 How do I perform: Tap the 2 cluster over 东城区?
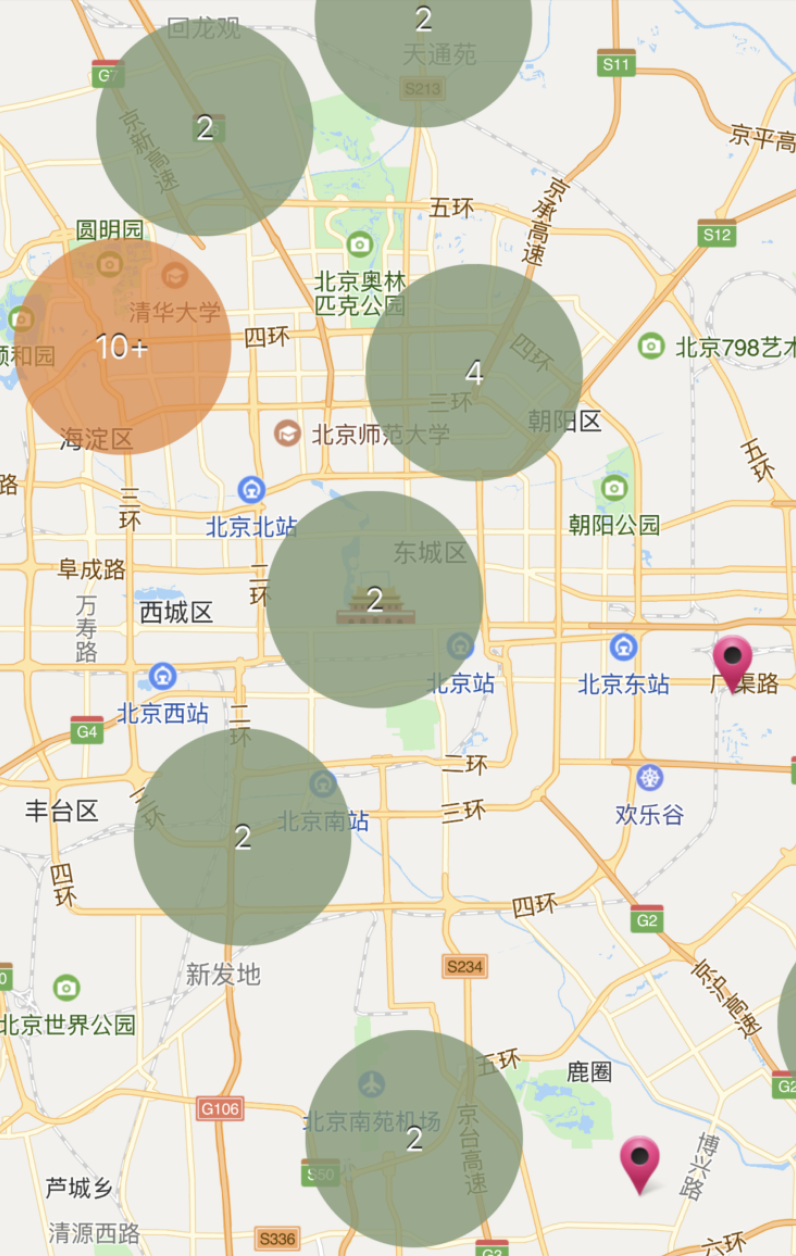tap(375, 600)
